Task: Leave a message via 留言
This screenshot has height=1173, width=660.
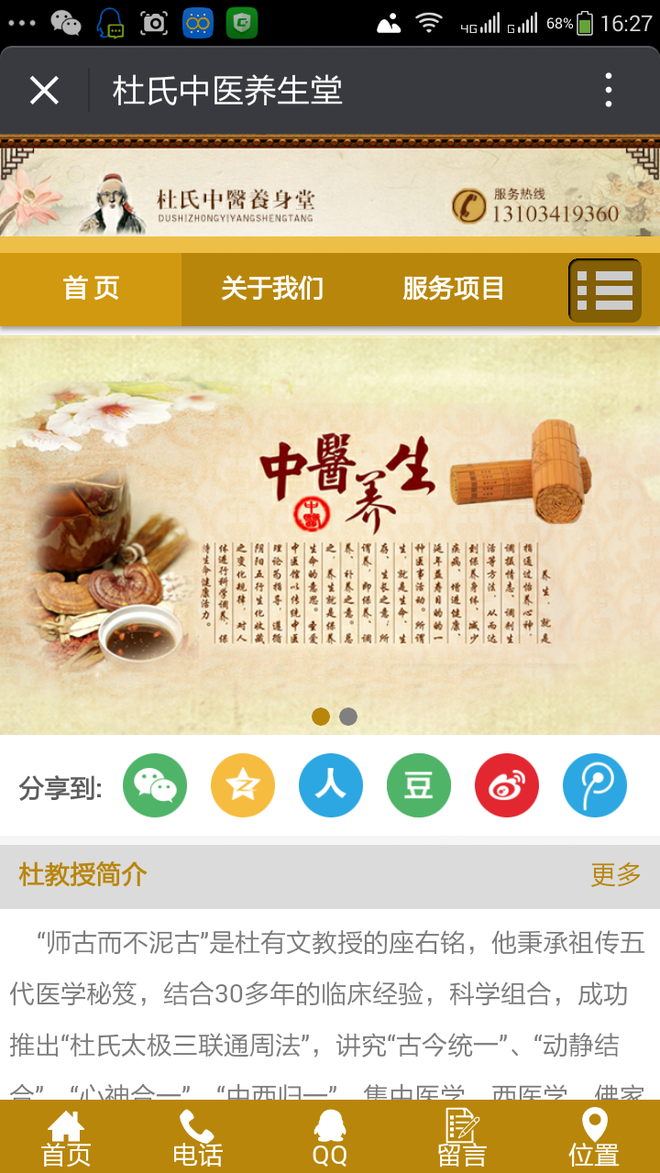Action: [462, 1138]
